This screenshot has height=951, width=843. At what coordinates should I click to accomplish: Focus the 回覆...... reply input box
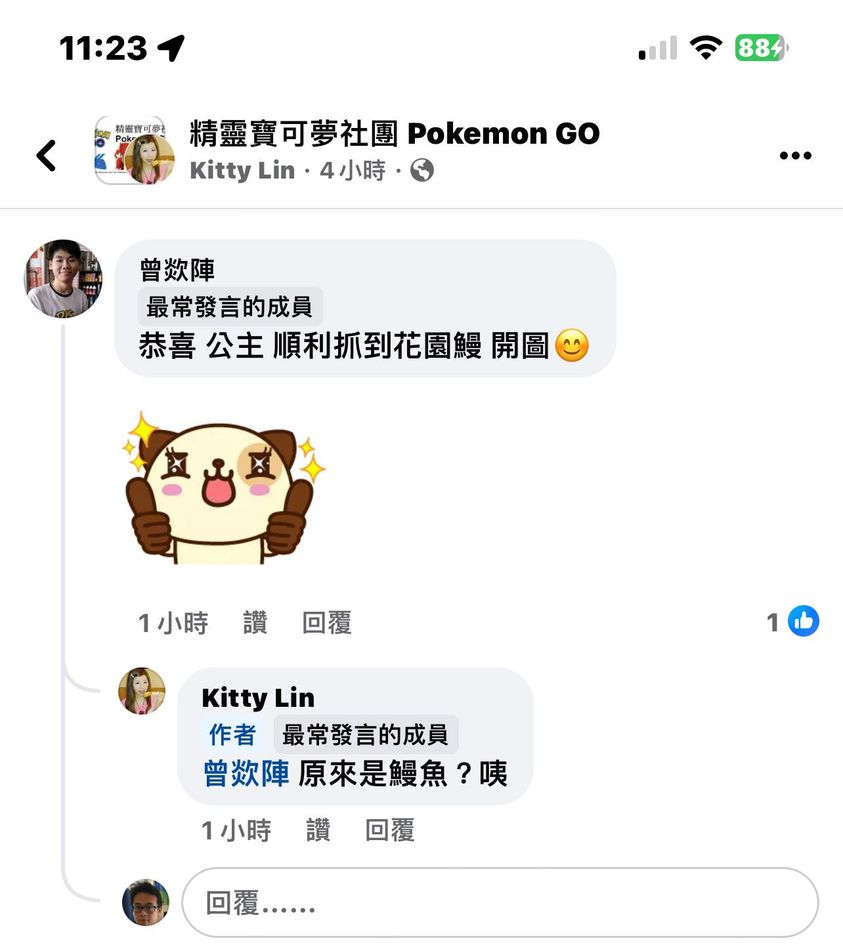point(498,903)
